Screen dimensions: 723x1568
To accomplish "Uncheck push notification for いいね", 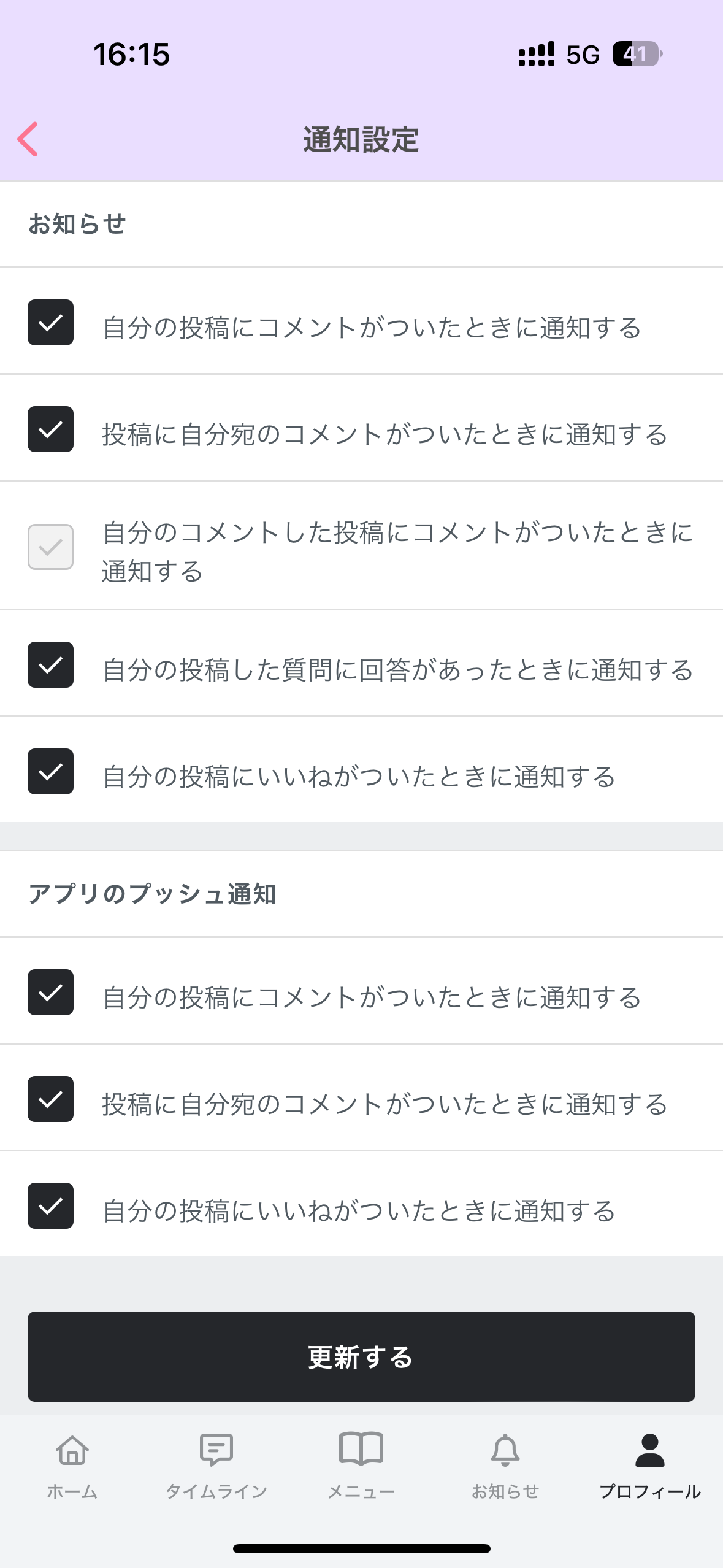I will pyautogui.click(x=50, y=1207).
